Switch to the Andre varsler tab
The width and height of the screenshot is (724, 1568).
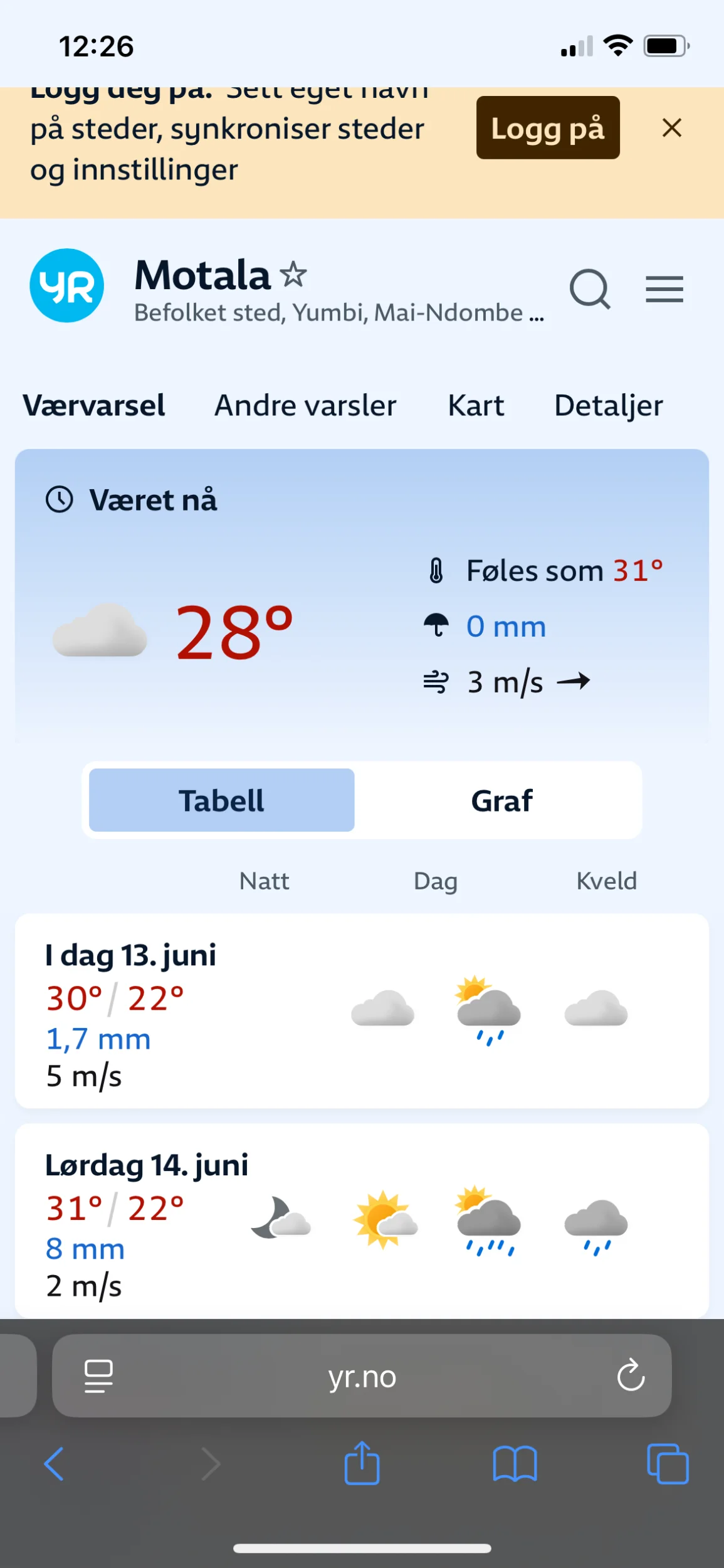(x=305, y=405)
